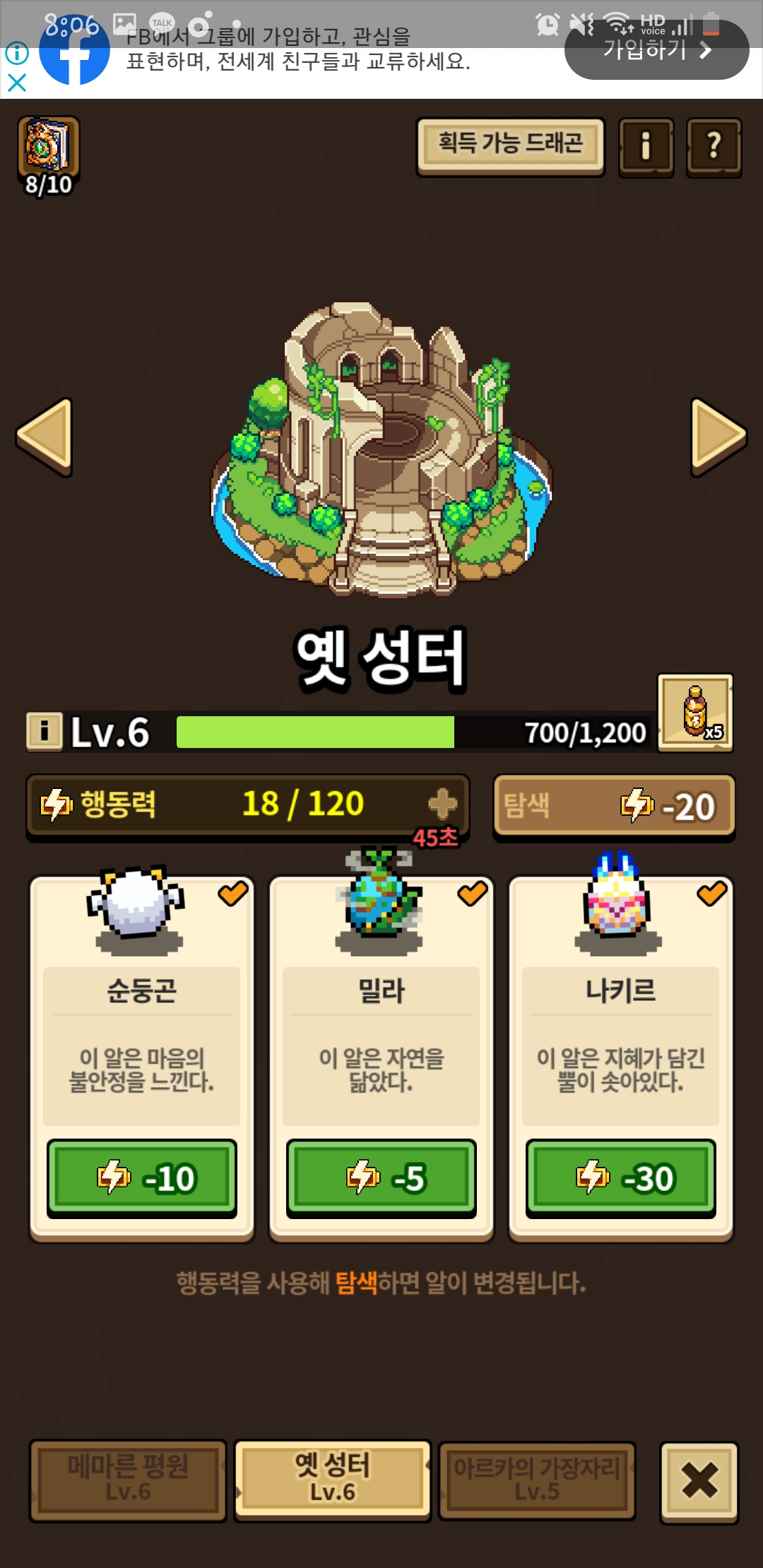Switch to 메마른 평원 Lv.6 tab
The image size is (763, 1568).
128,1480
